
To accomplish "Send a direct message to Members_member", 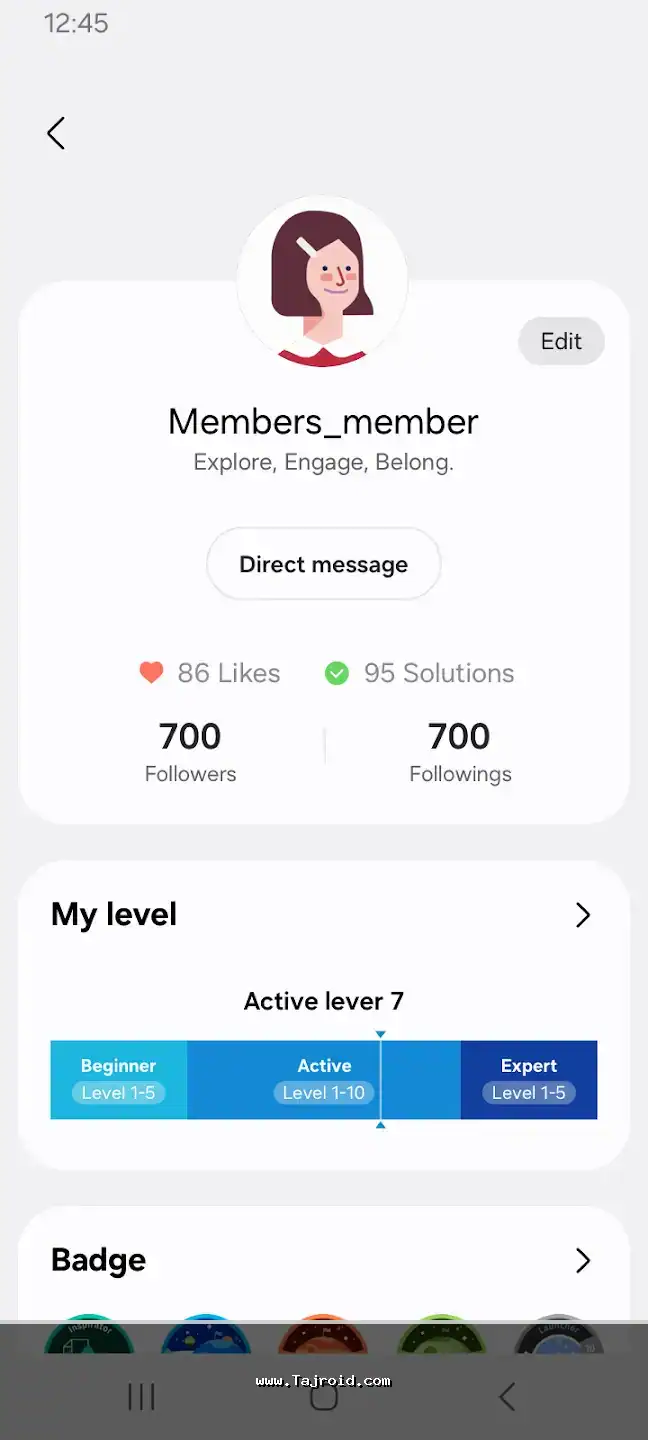I will pos(323,564).
